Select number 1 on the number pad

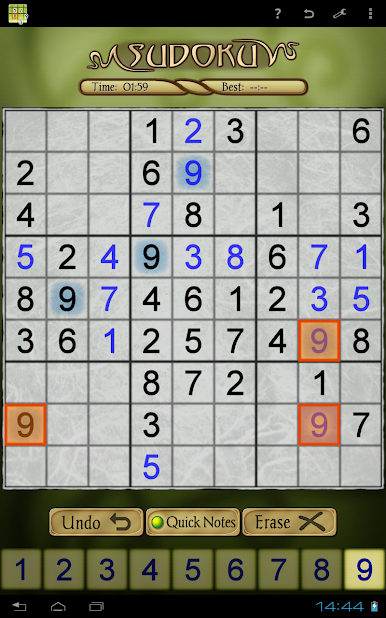[x=21, y=569]
